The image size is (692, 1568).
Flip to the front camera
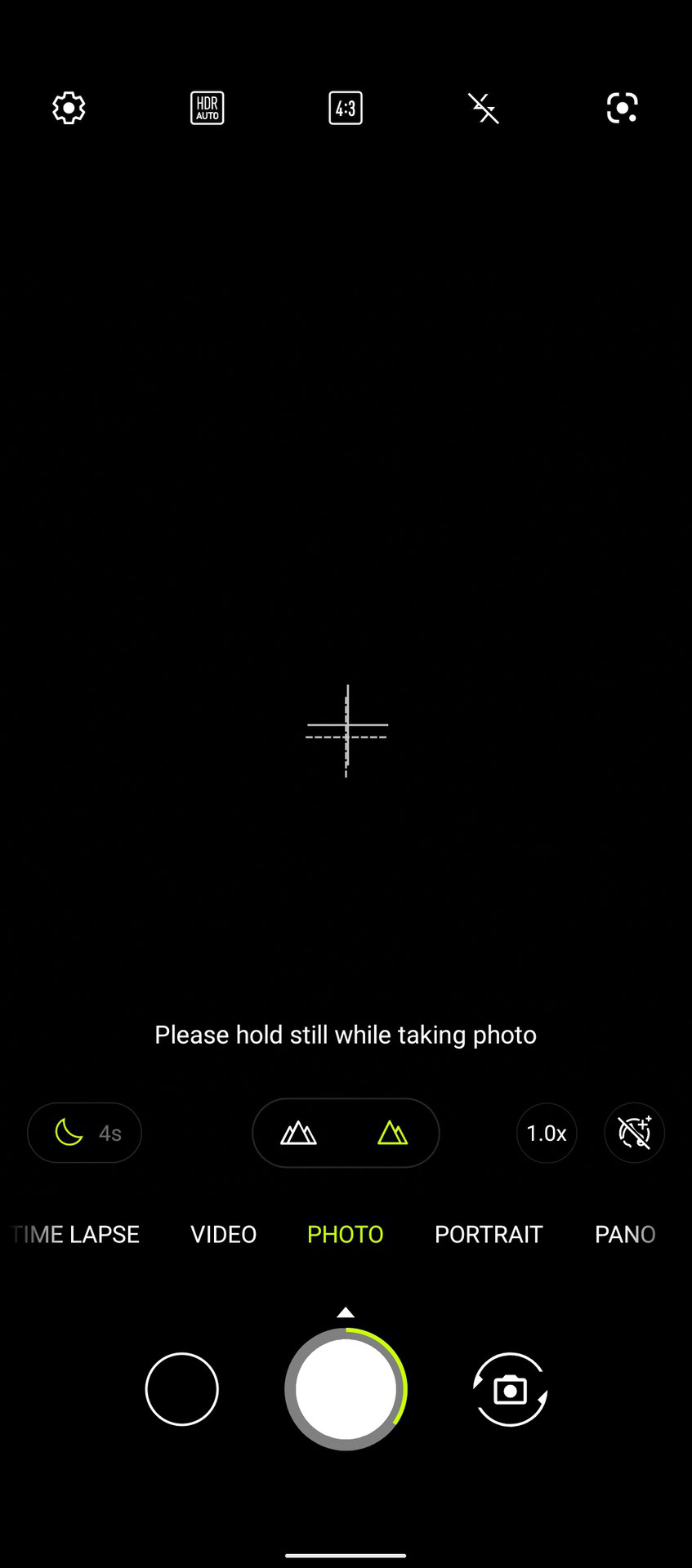[511, 1389]
